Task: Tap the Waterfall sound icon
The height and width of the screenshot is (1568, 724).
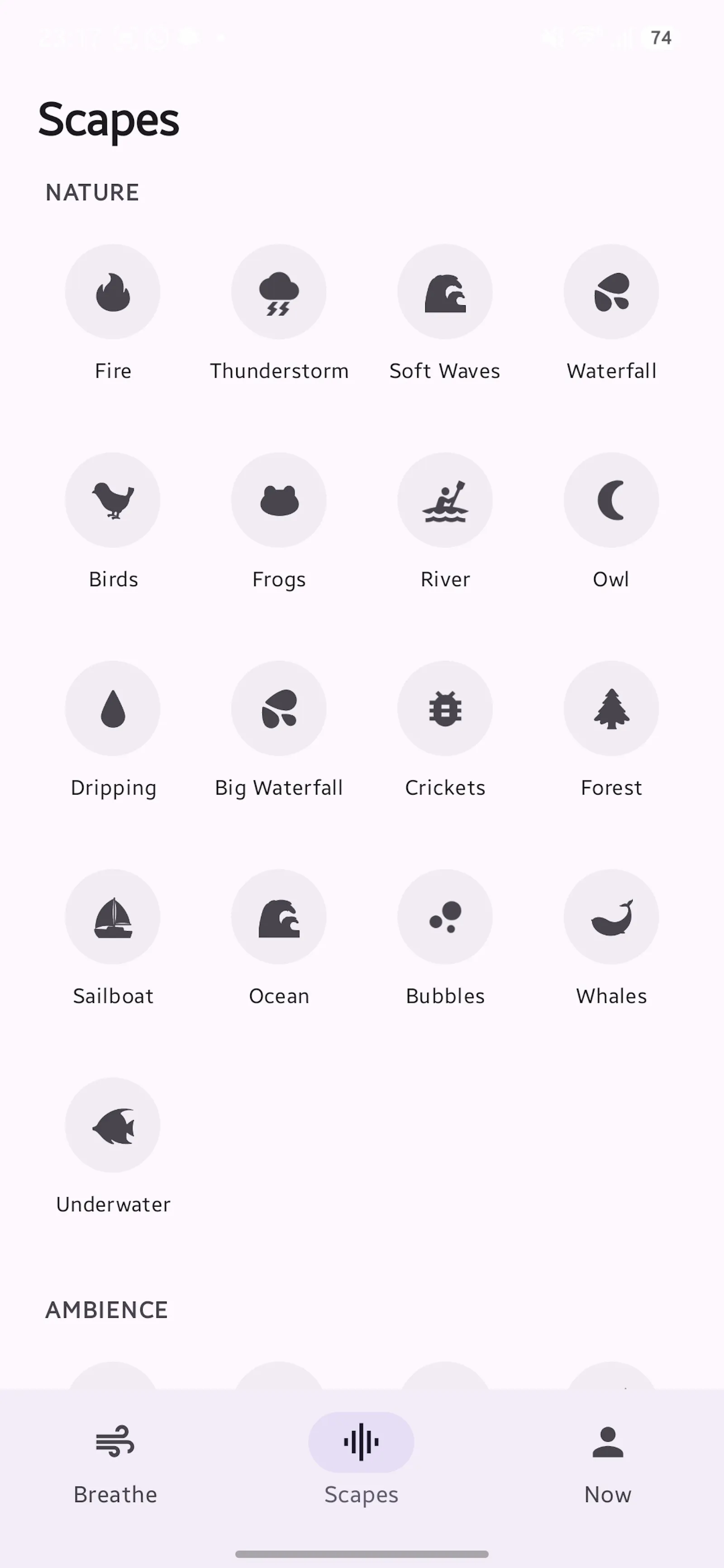Action: coord(611,292)
